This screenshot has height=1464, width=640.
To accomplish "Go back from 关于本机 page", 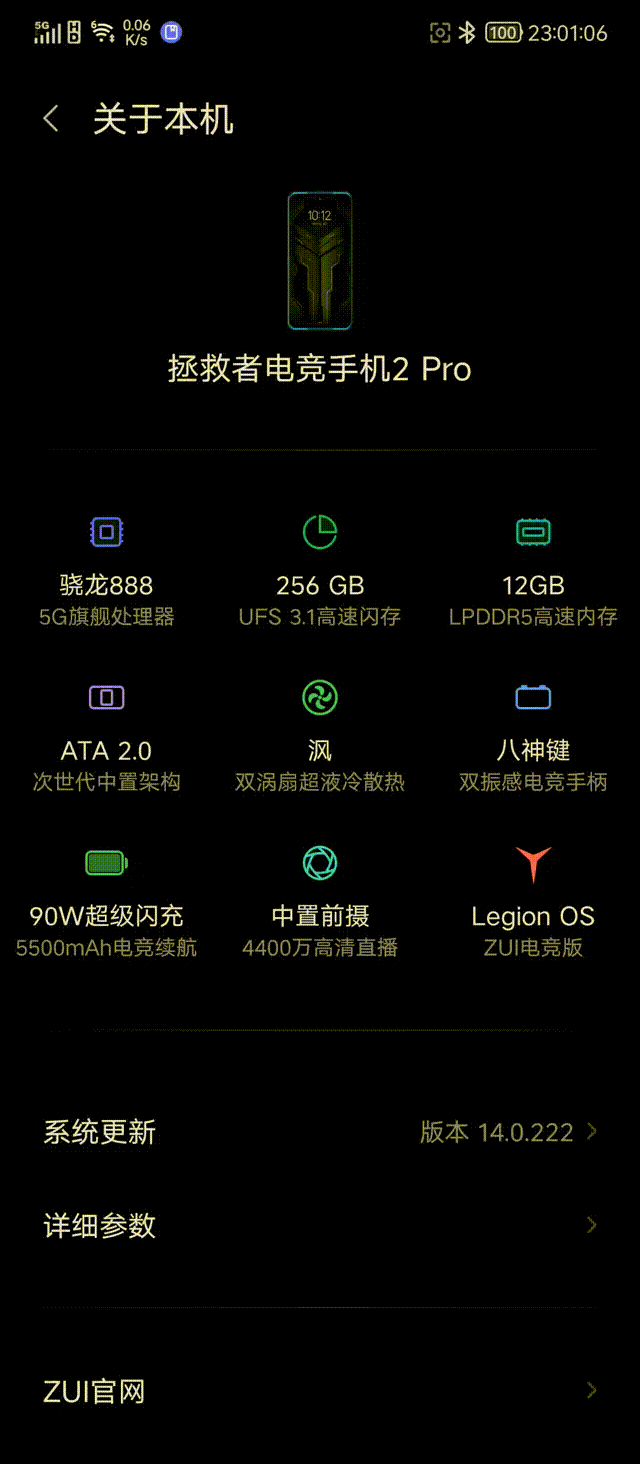I will [x=51, y=119].
